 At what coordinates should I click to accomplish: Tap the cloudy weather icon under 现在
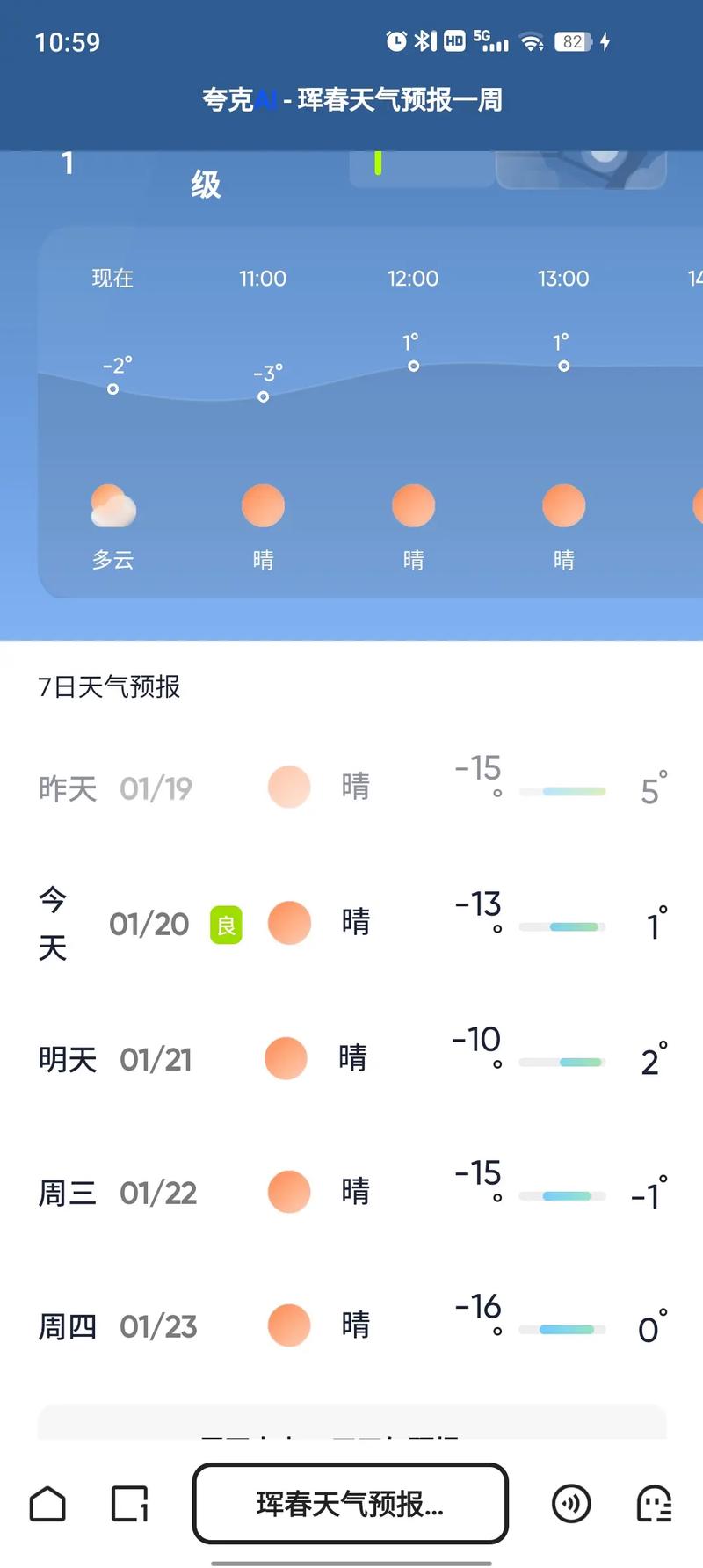pyautogui.click(x=112, y=504)
